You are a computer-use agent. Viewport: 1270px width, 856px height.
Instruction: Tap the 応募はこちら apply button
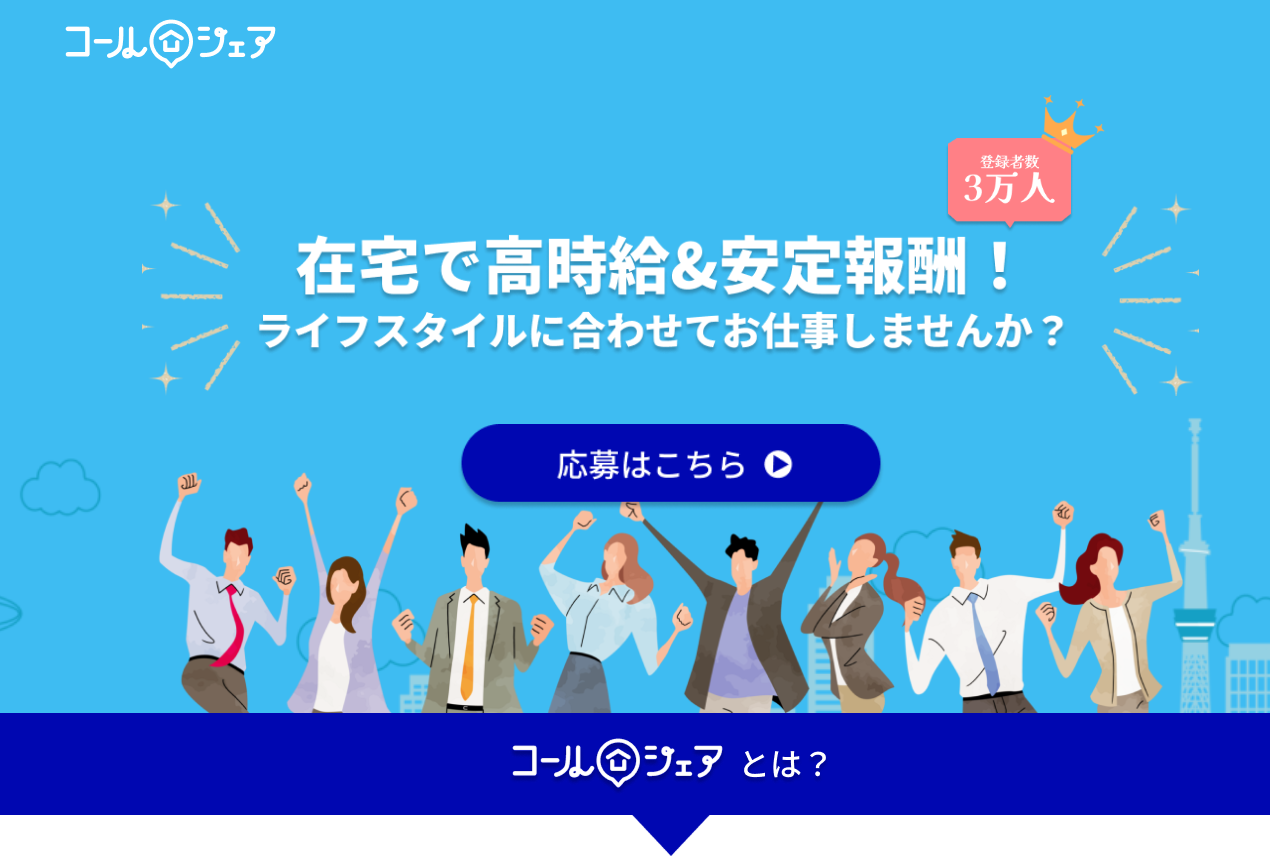(x=670, y=464)
